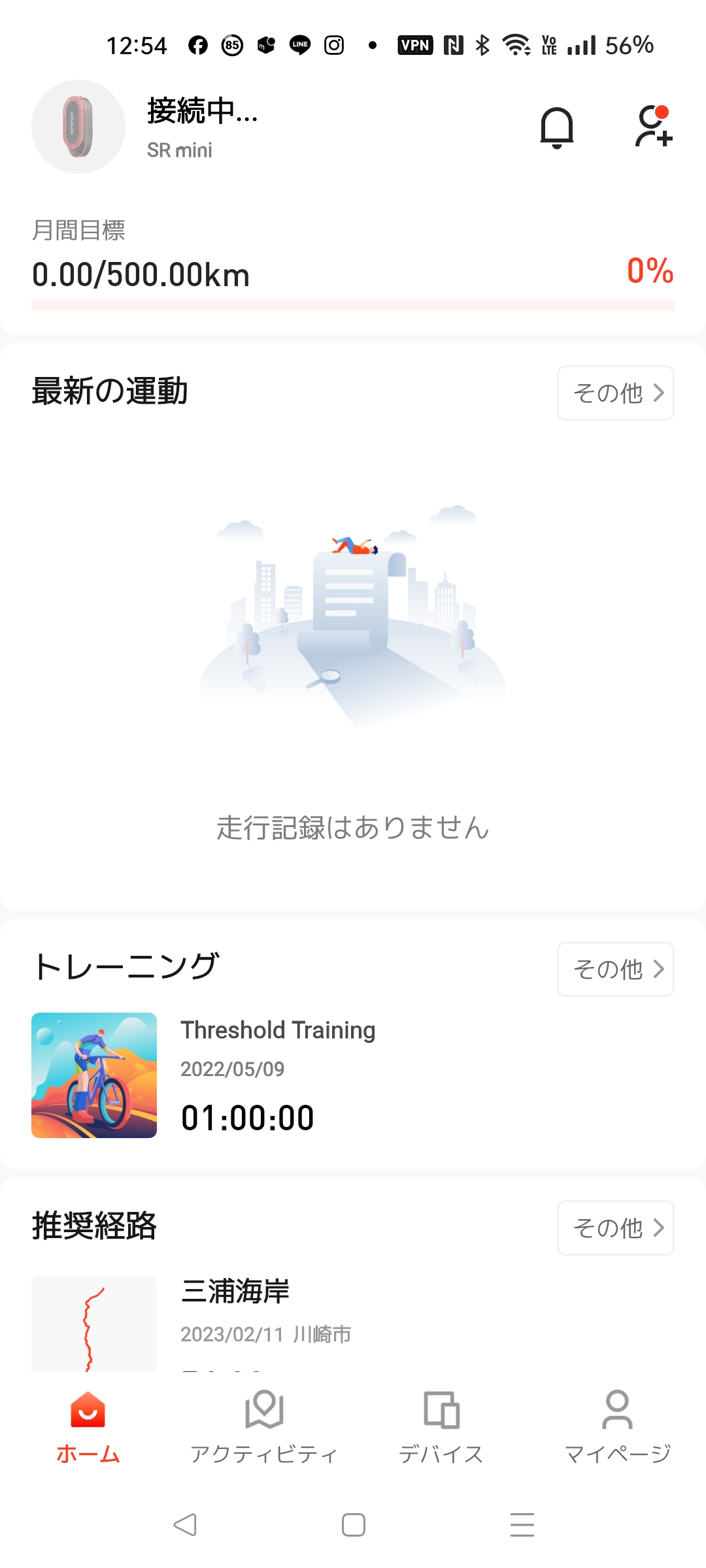The width and height of the screenshot is (706, 1568).
Task: Open the Threshold Training workout
Action: pyautogui.click(x=278, y=1075)
